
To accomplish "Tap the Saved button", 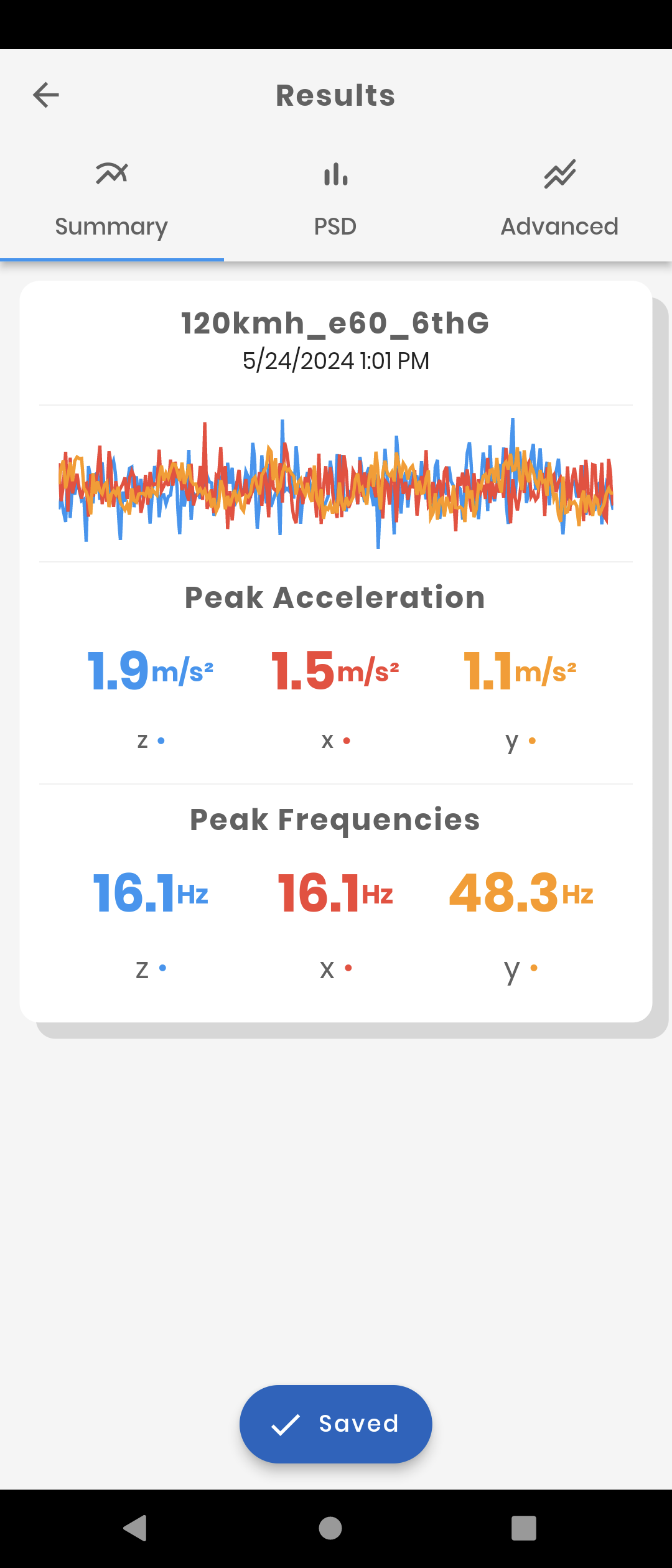I will tap(335, 1424).
